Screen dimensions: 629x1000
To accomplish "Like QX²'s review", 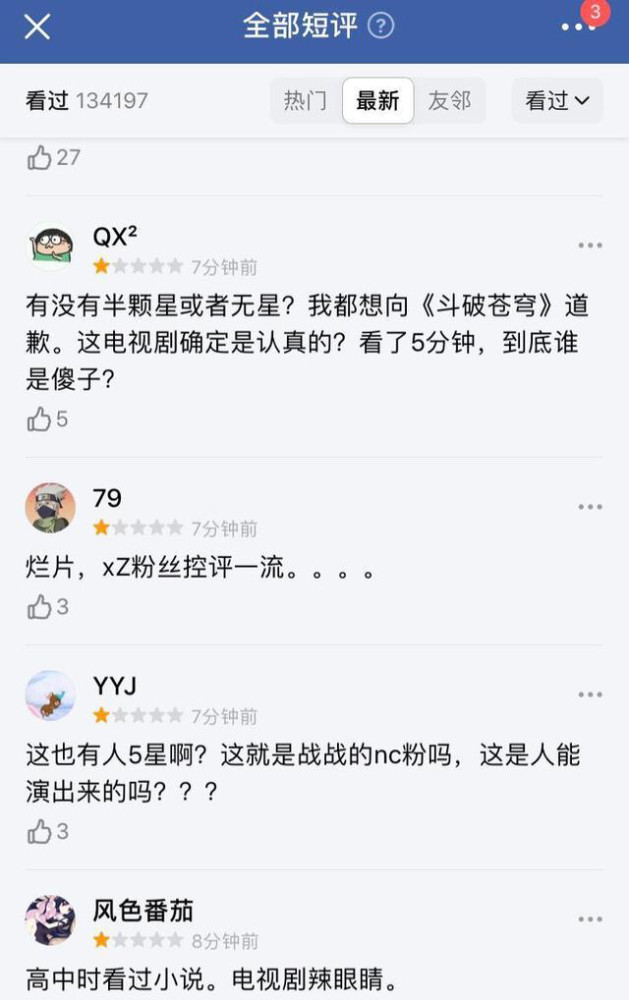I will [40, 420].
